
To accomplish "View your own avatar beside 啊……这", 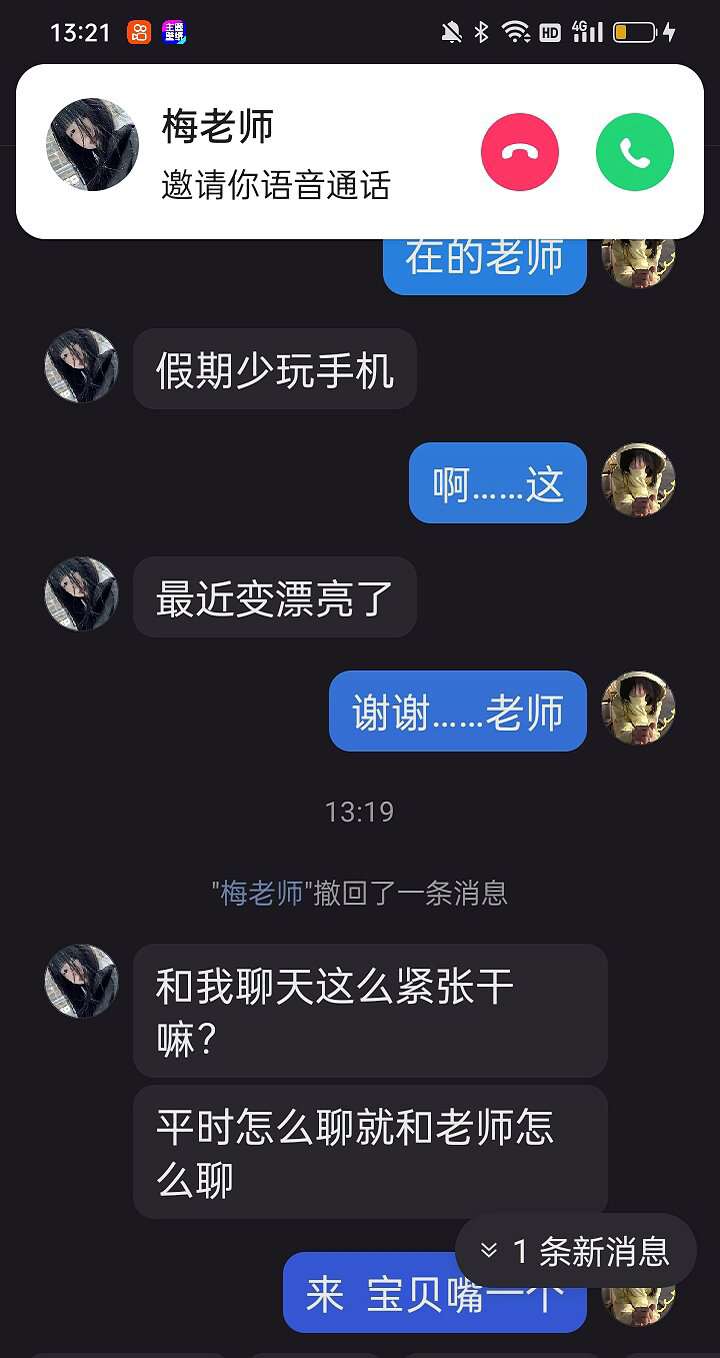I will [x=638, y=481].
